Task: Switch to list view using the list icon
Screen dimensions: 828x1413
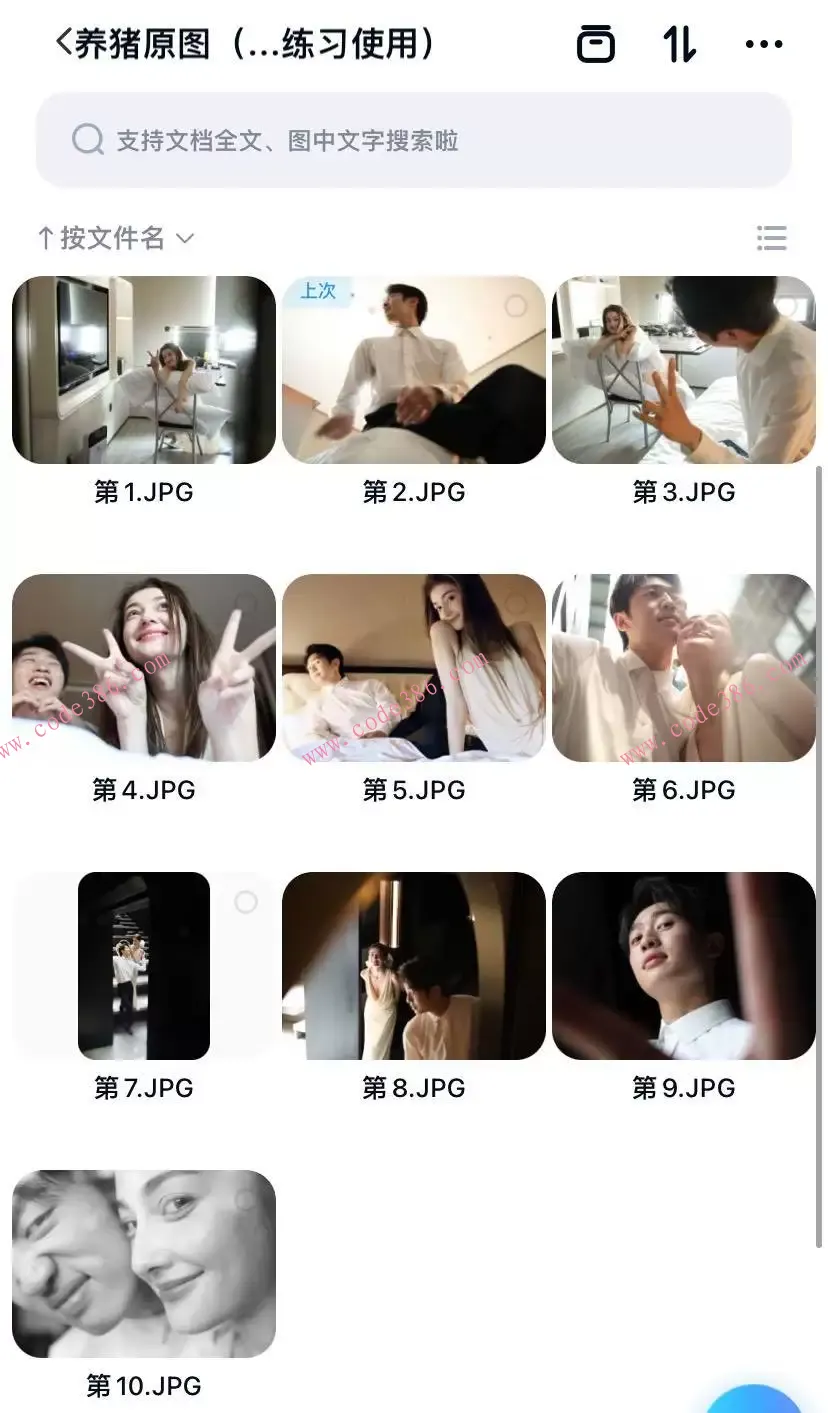Action: tap(771, 238)
